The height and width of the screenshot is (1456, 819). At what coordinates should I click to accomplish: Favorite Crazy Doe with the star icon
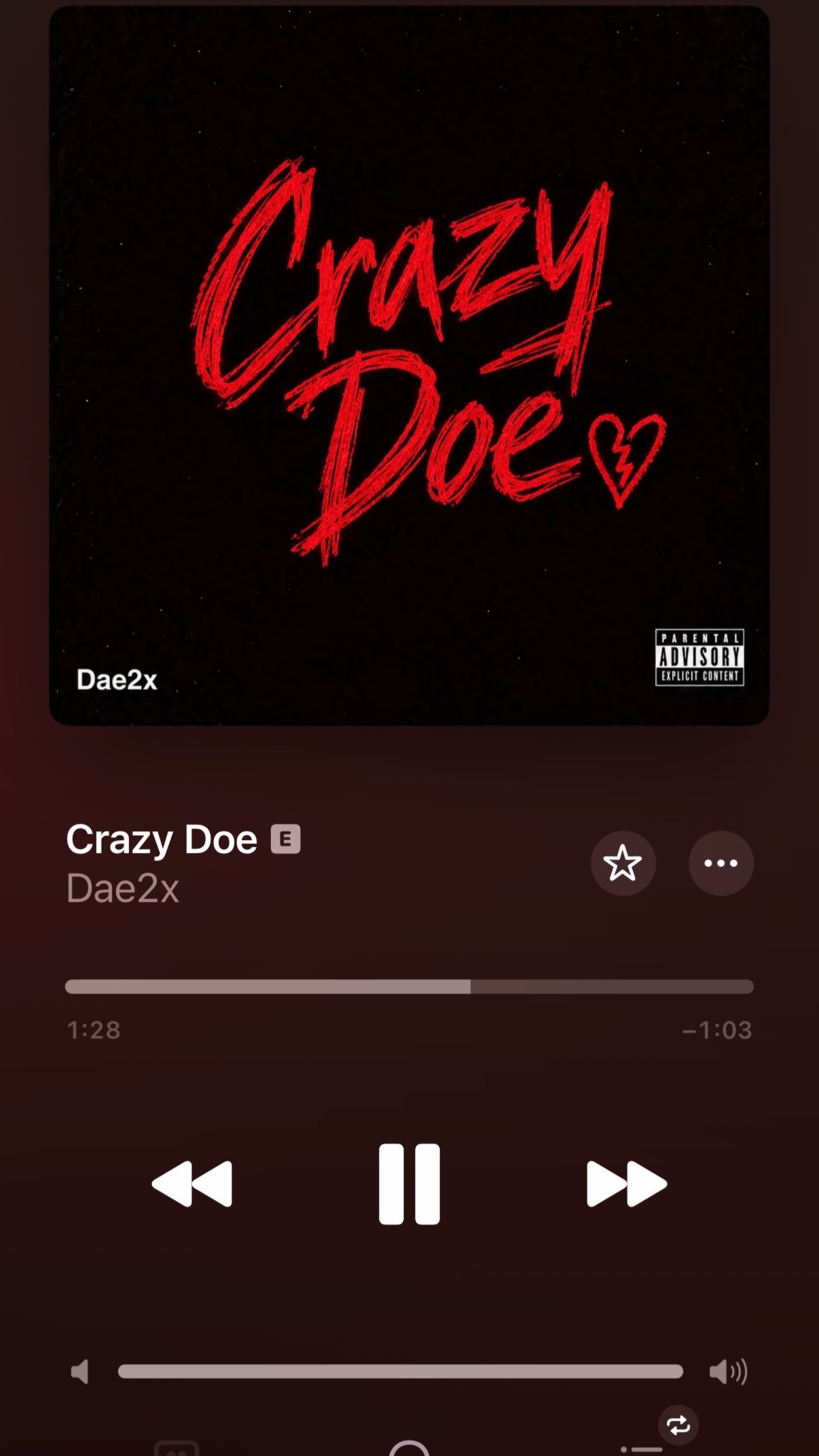(x=623, y=863)
